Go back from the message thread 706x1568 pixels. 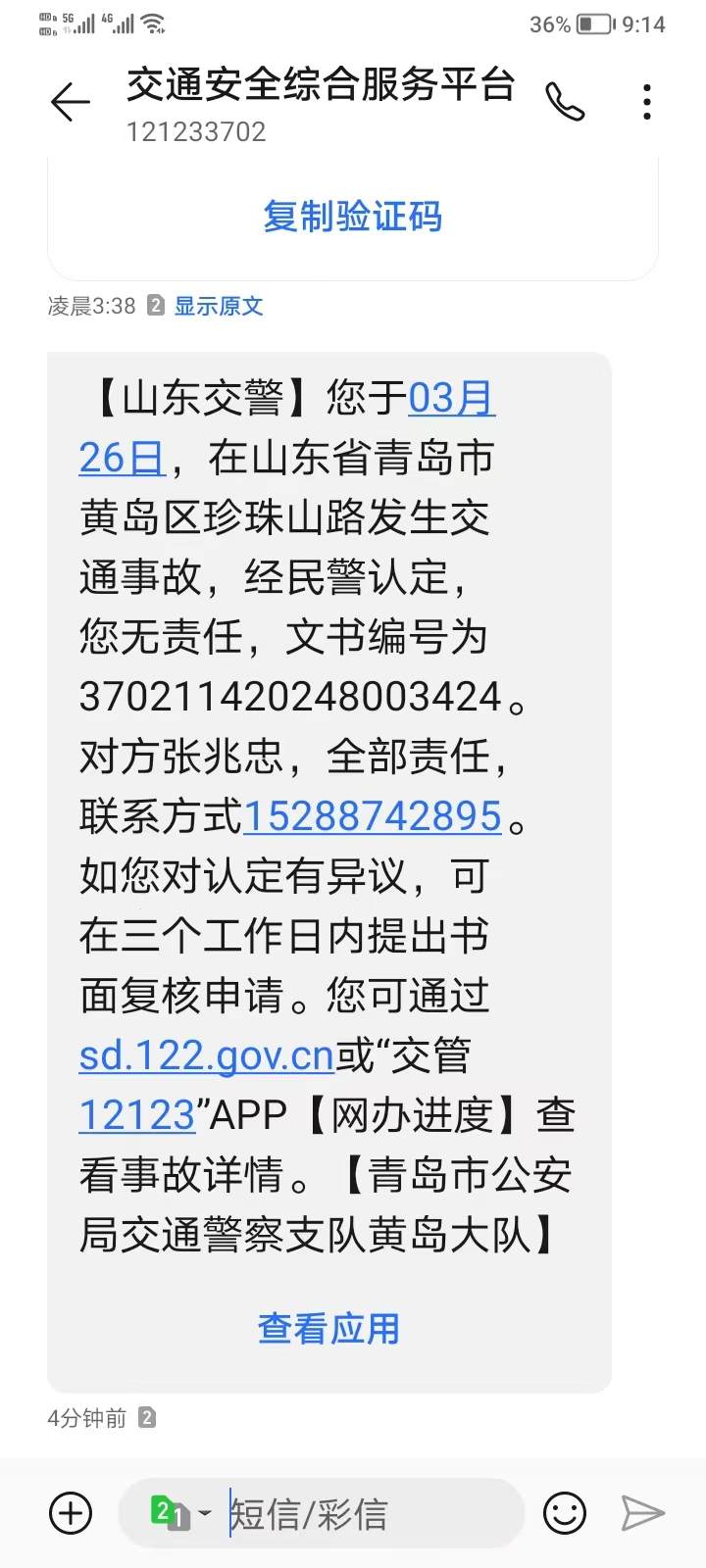pyautogui.click(x=71, y=102)
